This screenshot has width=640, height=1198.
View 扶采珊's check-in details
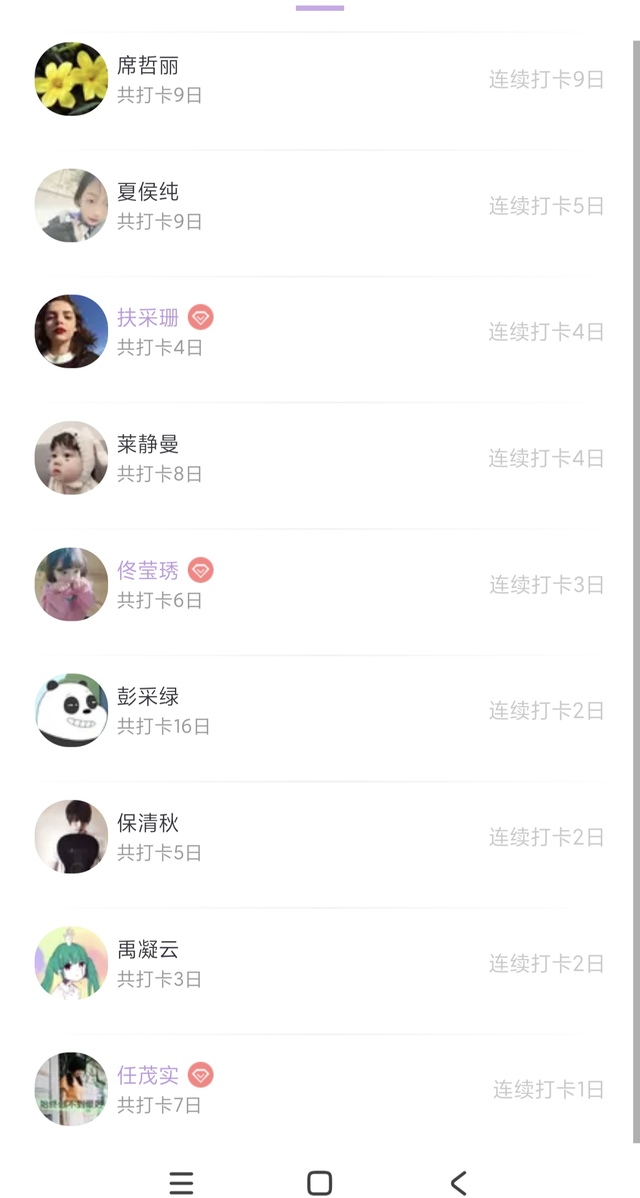pos(320,331)
